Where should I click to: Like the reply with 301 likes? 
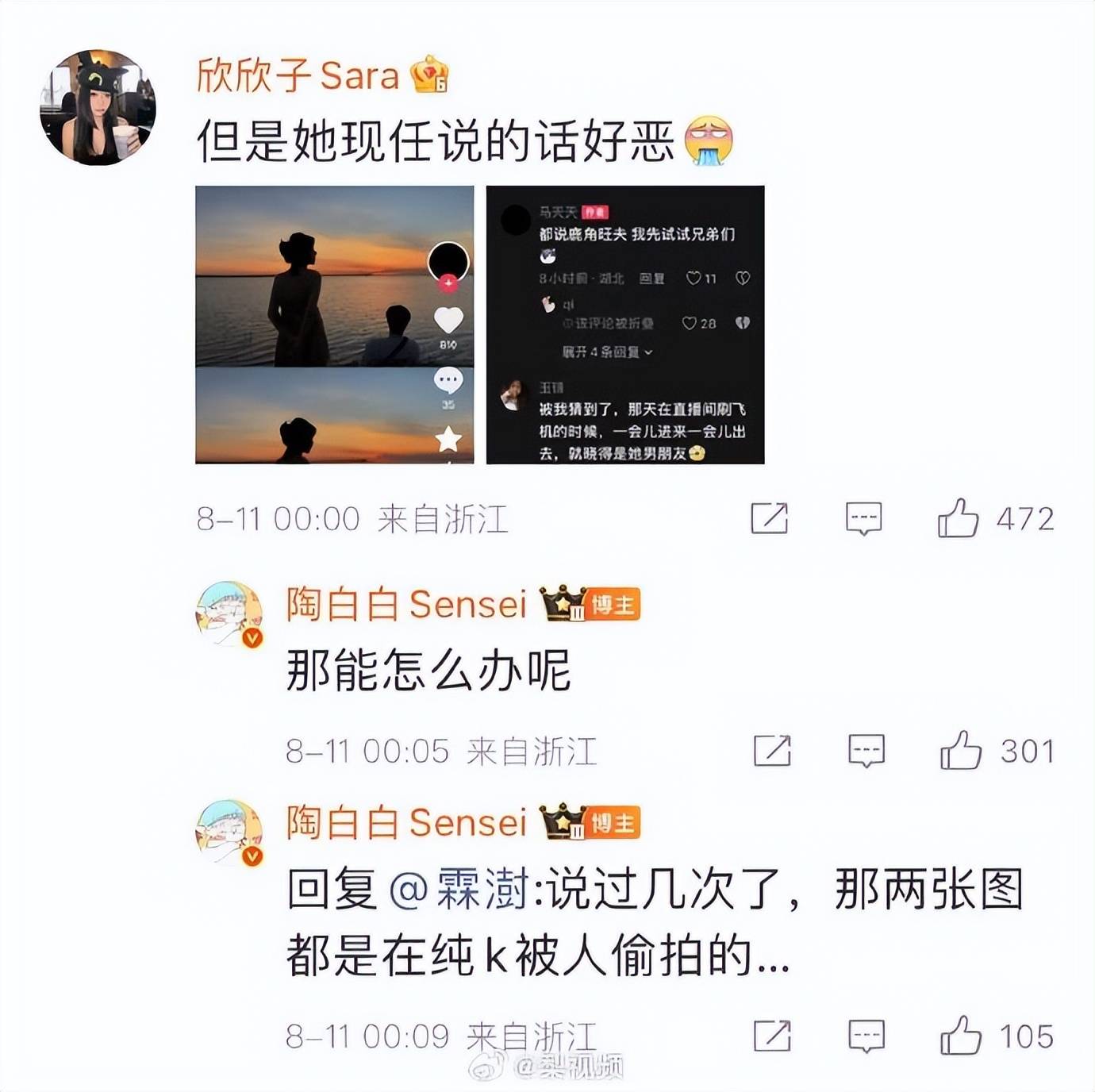click(960, 751)
